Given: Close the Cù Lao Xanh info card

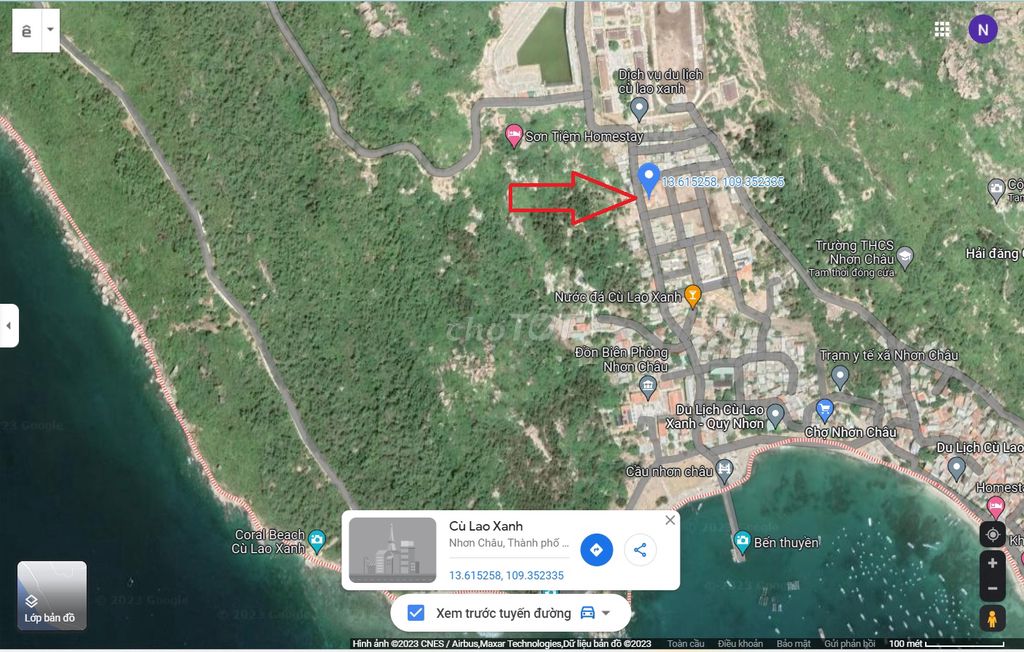Looking at the screenshot, I should click(670, 520).
